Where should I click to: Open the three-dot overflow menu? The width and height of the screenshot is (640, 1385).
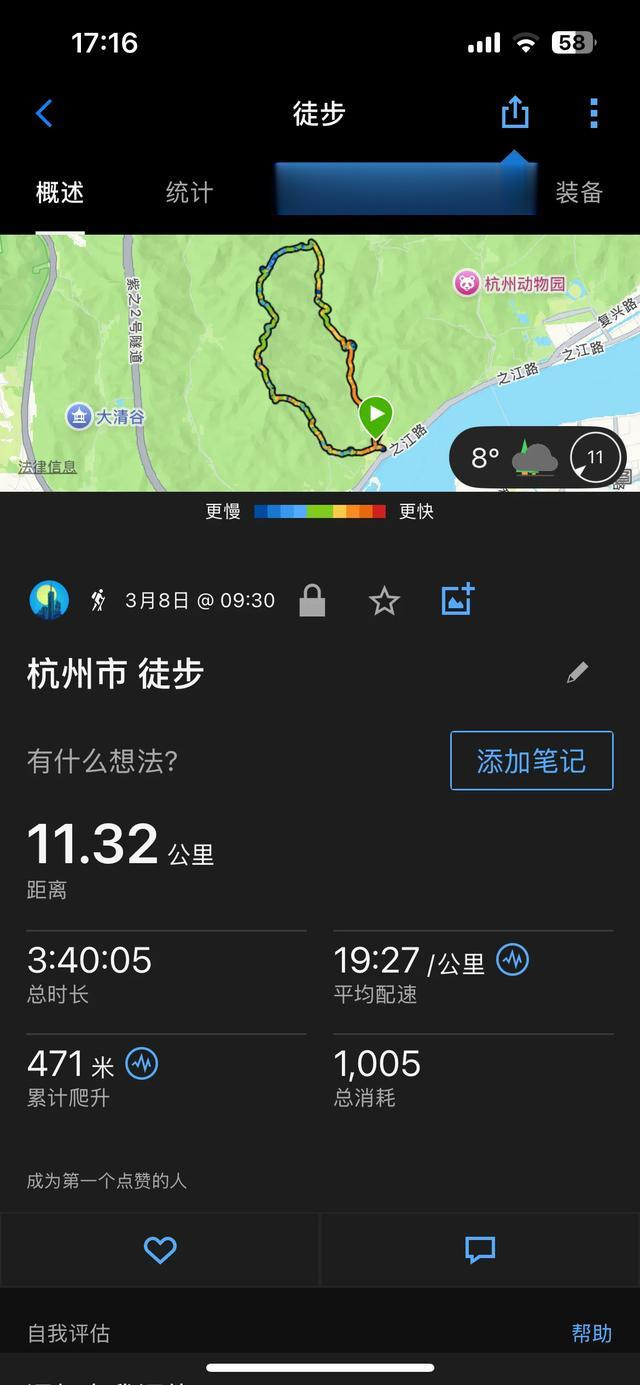[594, 113]
